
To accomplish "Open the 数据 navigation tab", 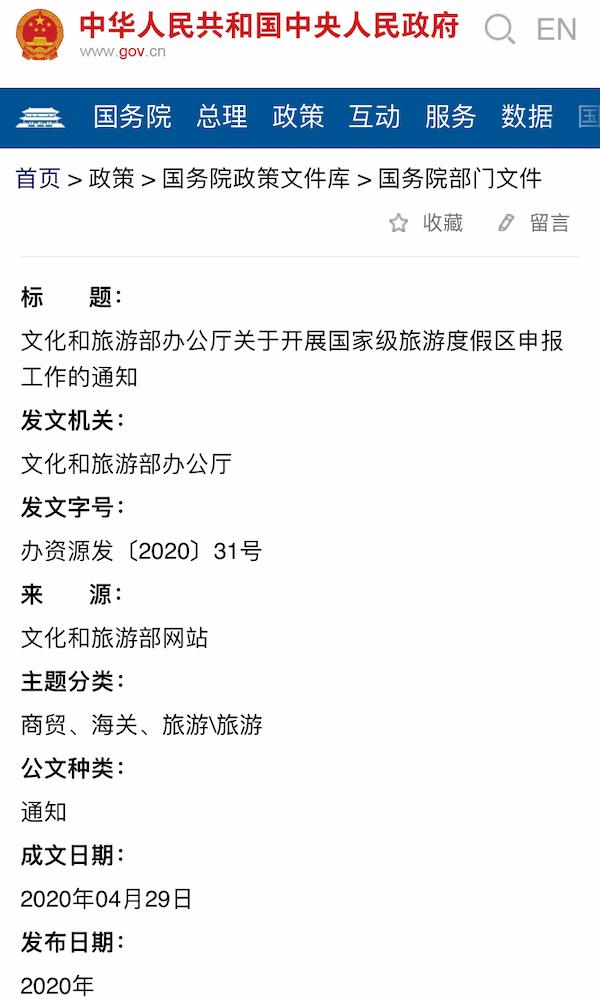I will 527,117.
